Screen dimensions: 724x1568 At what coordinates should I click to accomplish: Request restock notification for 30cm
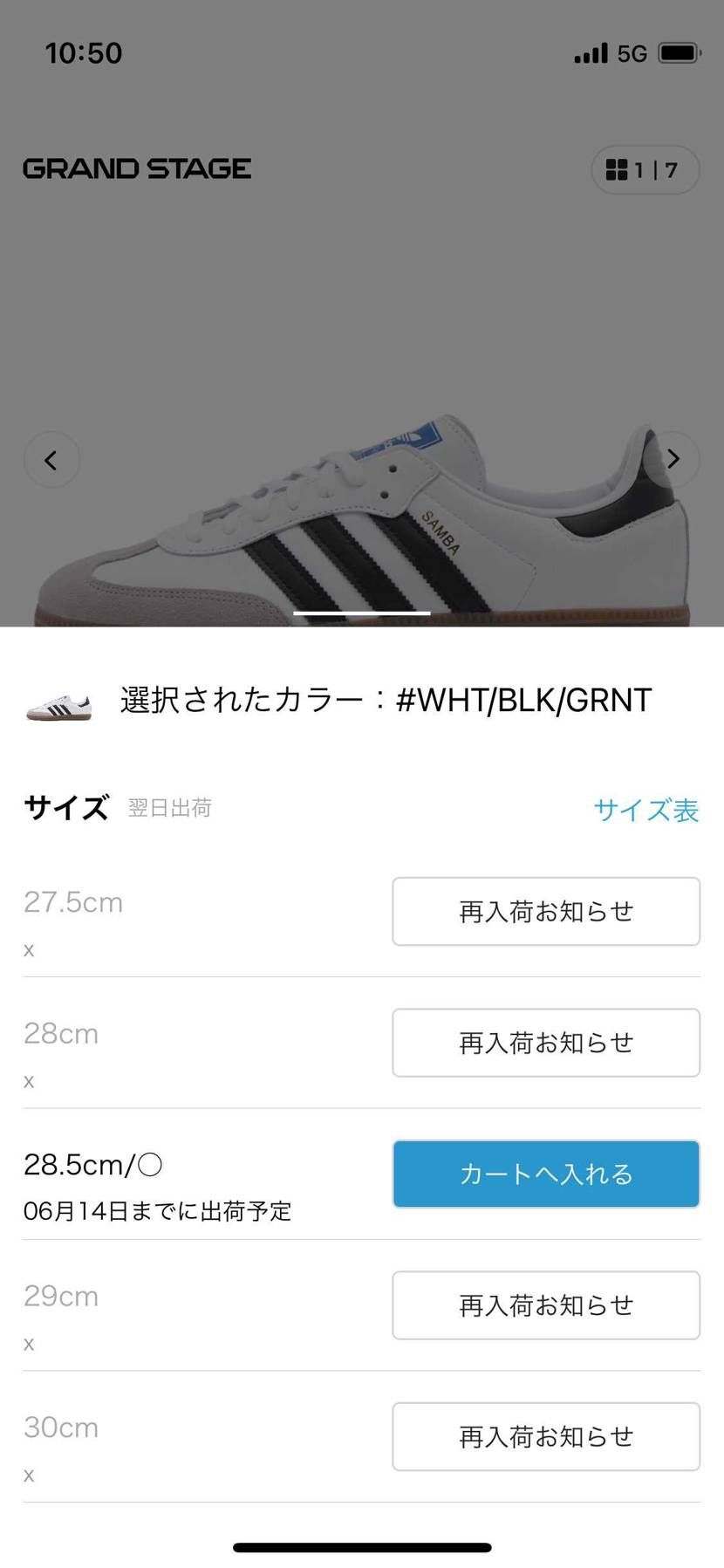tap(545, 1437)
